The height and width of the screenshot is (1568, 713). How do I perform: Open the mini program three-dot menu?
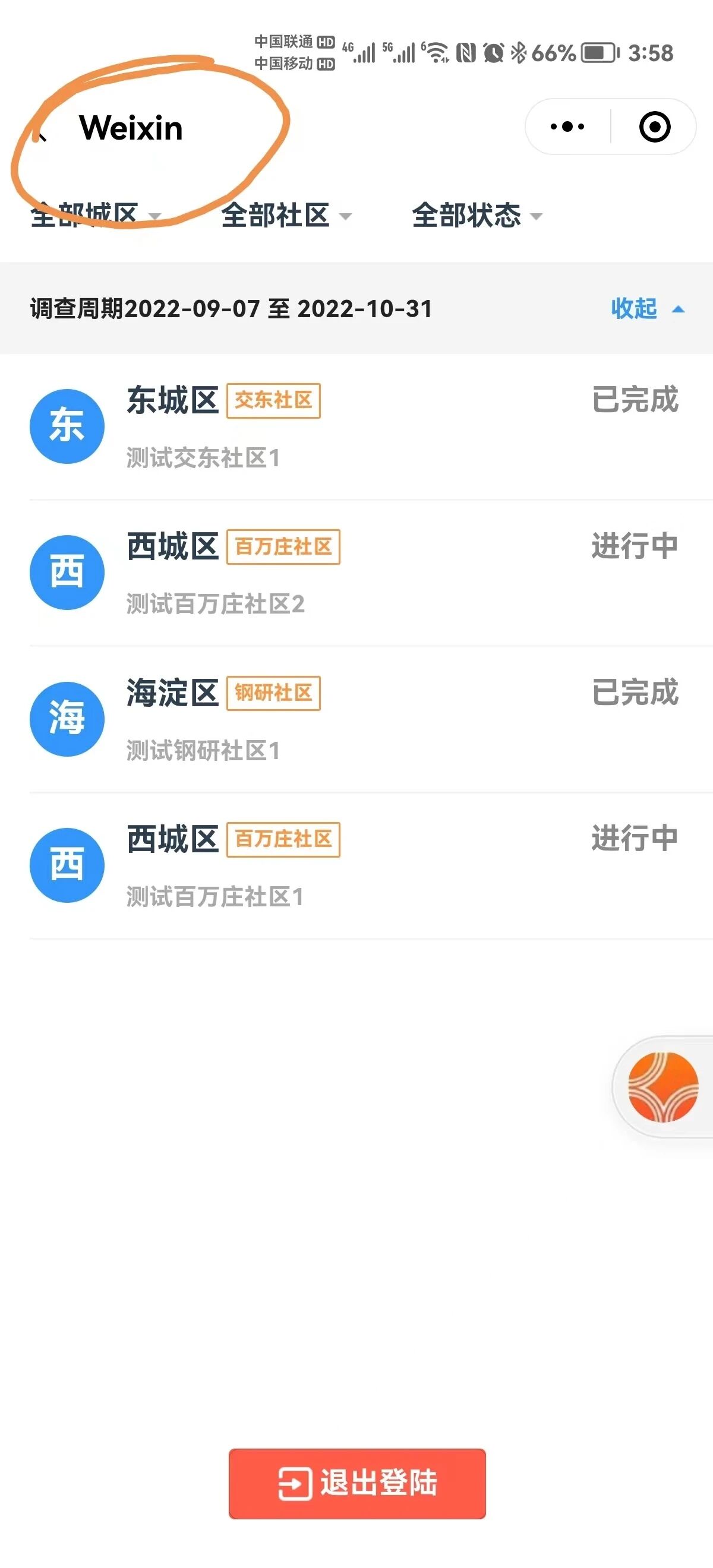pyautogui.click(x=567, y=127)
